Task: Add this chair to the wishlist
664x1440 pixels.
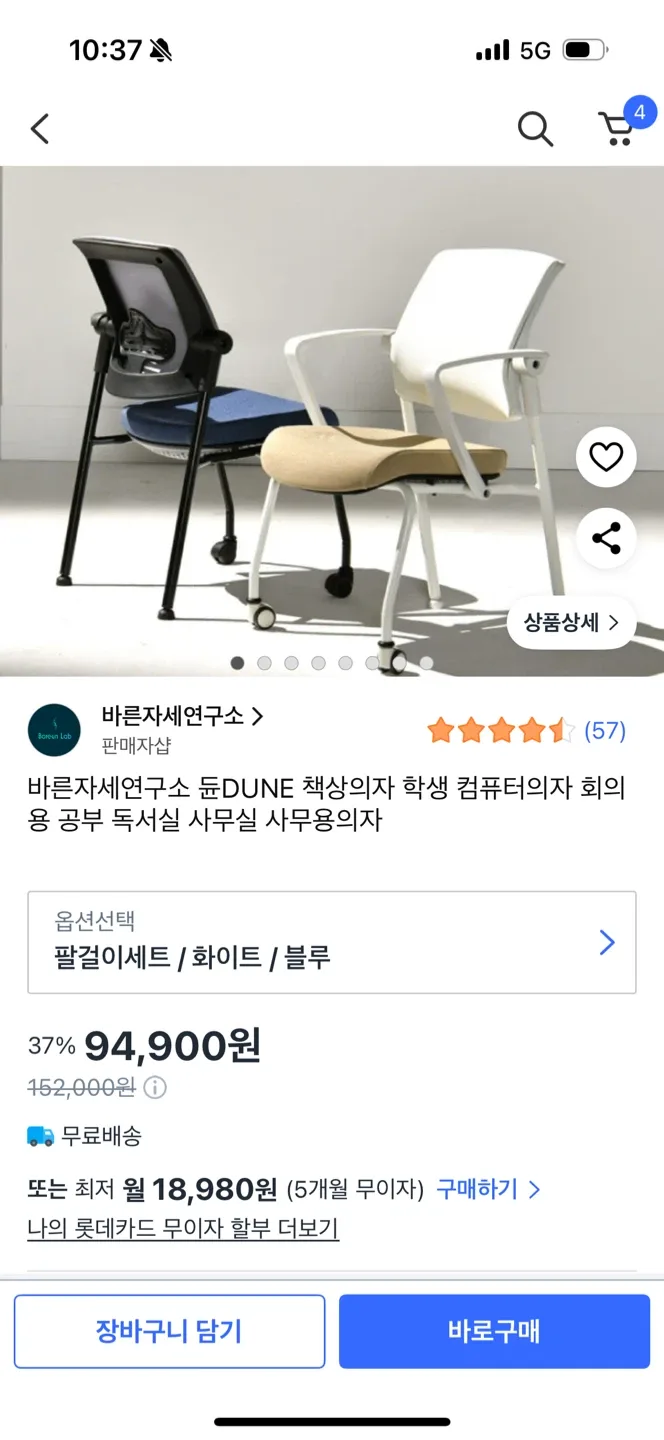Action: tap(606, 458)
